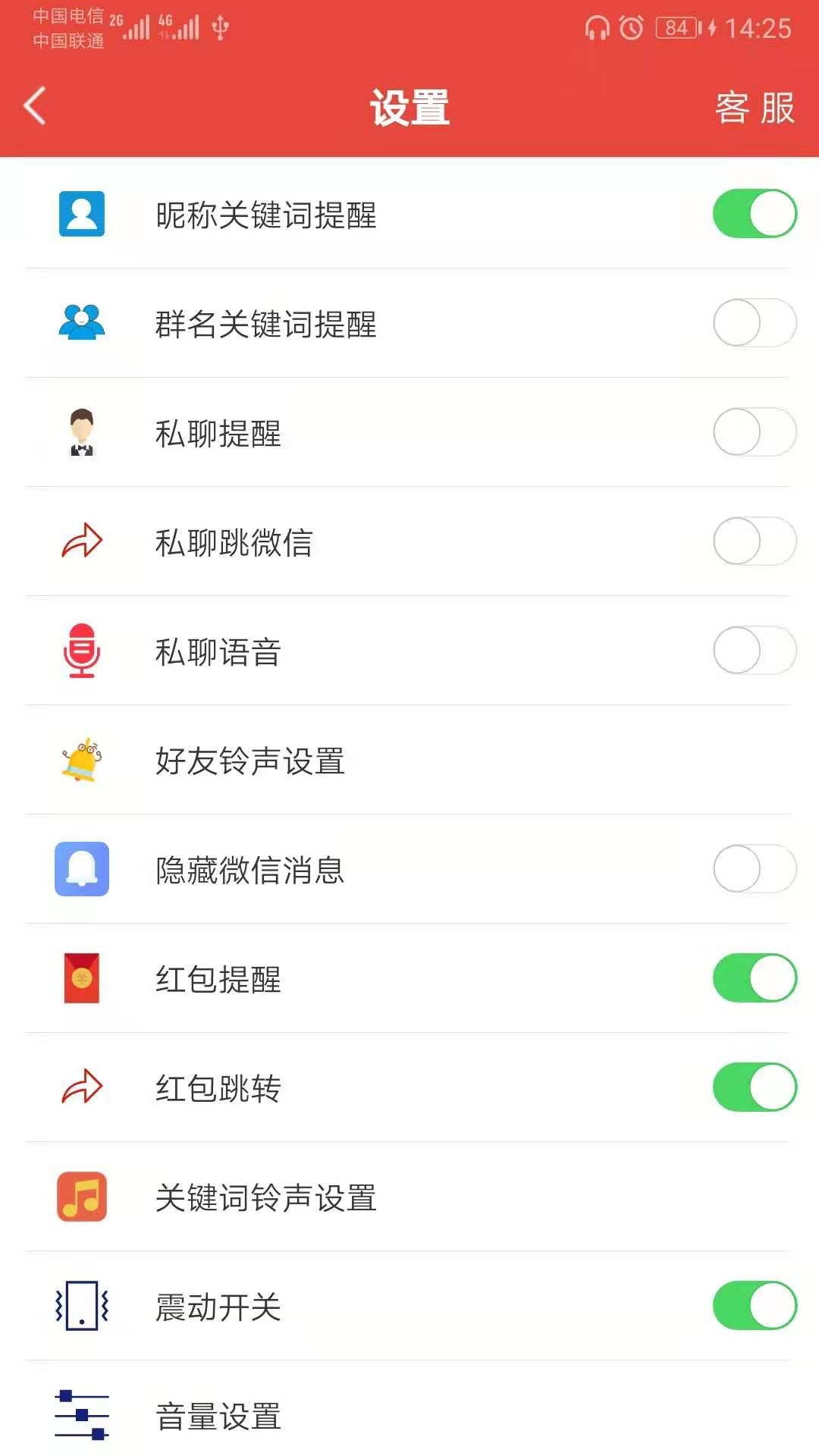Click the microphone icon for 私聊语音

click(x=81, y=651)
